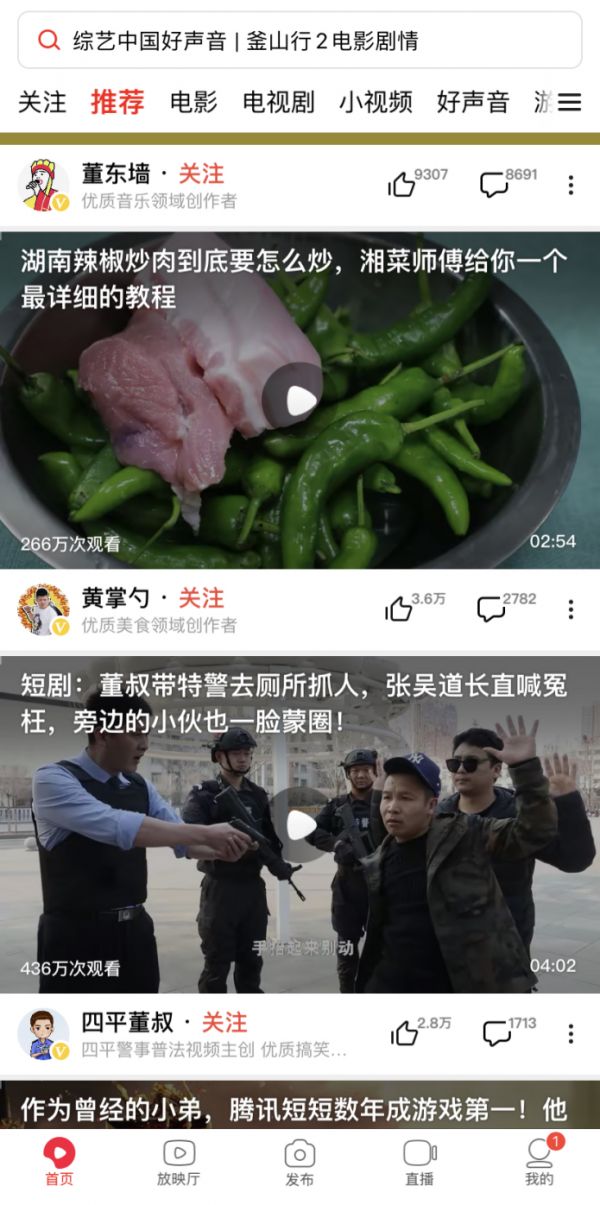The image size is (600, 1205).
Task: Switch to the 关注 top tab
Action: tap(42, 102)
